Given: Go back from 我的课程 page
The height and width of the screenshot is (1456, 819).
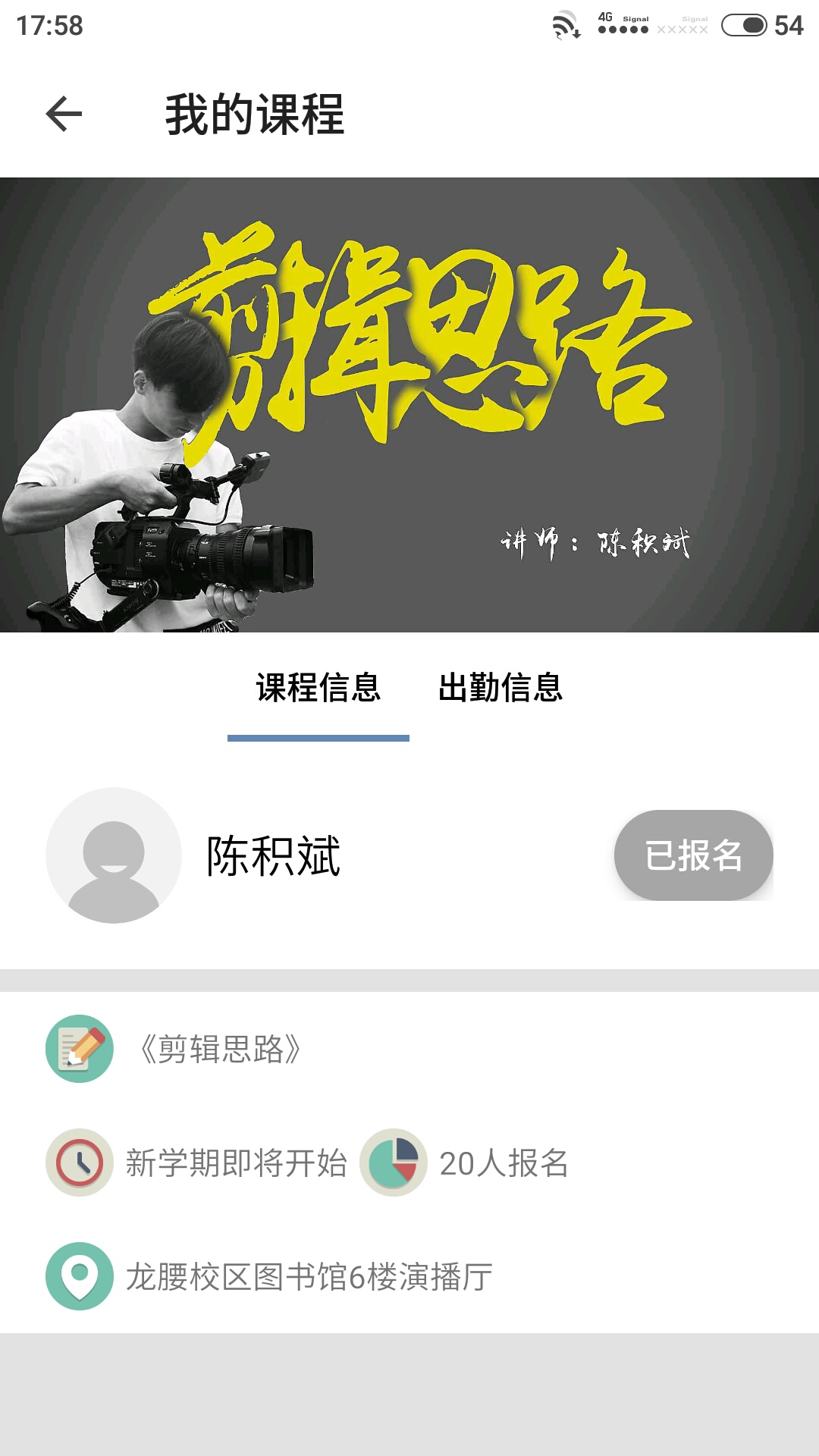Looking at the screenshot, I should click(x=64, y=115).
